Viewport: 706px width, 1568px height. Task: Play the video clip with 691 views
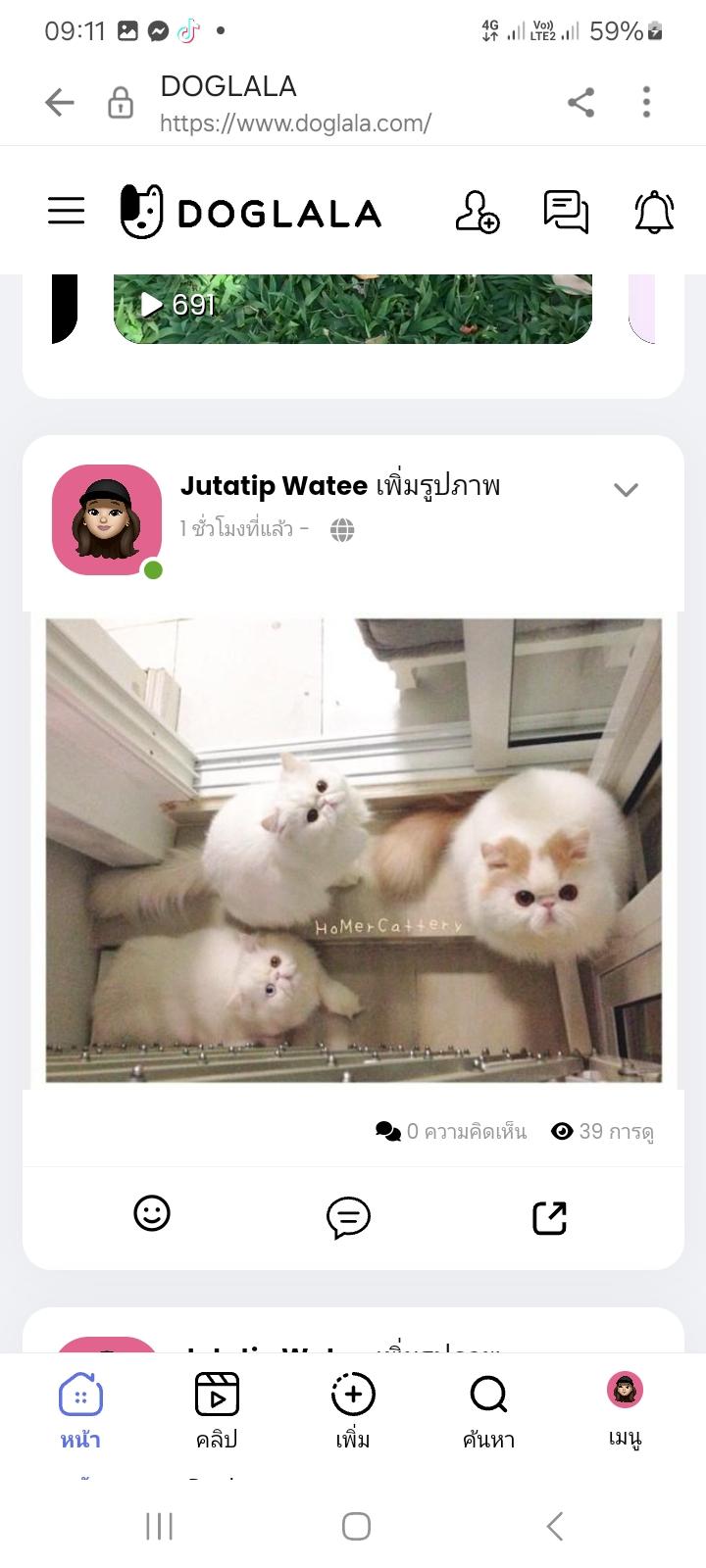pos(353,308)
